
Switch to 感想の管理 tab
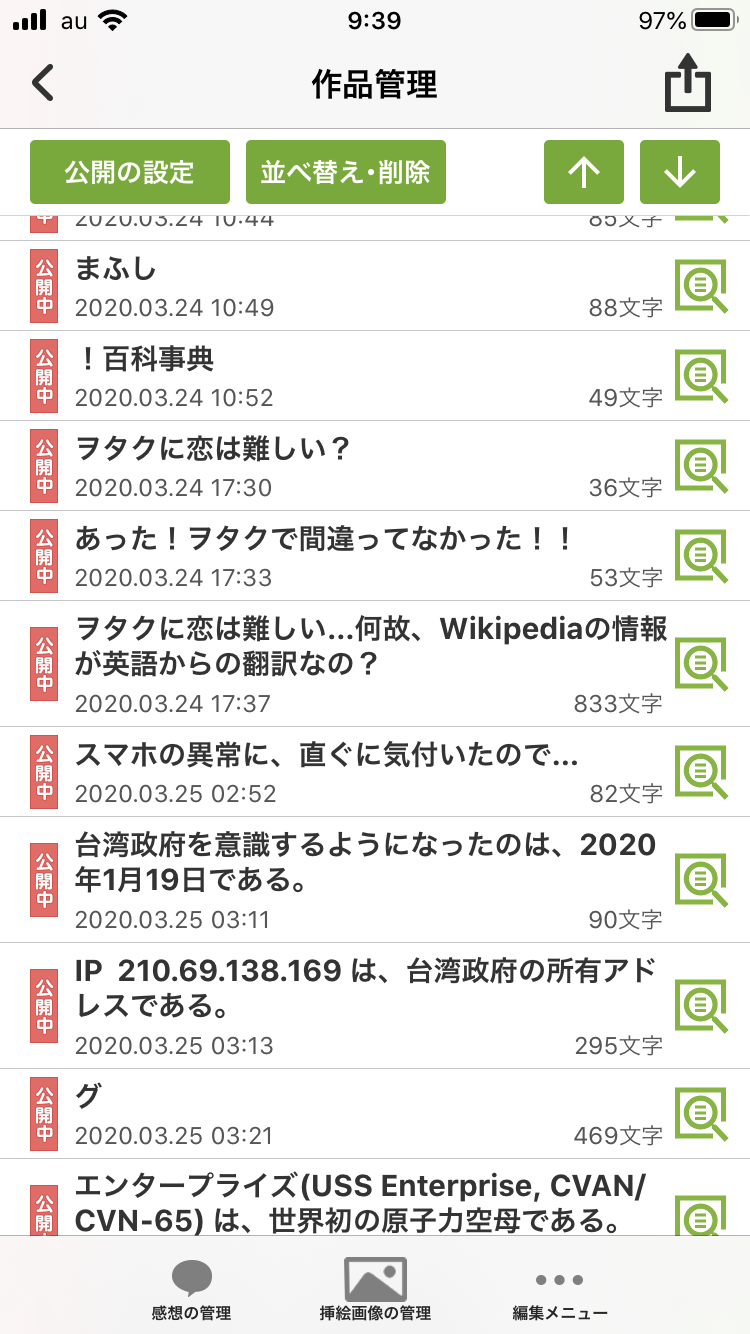pos(191,1290)
